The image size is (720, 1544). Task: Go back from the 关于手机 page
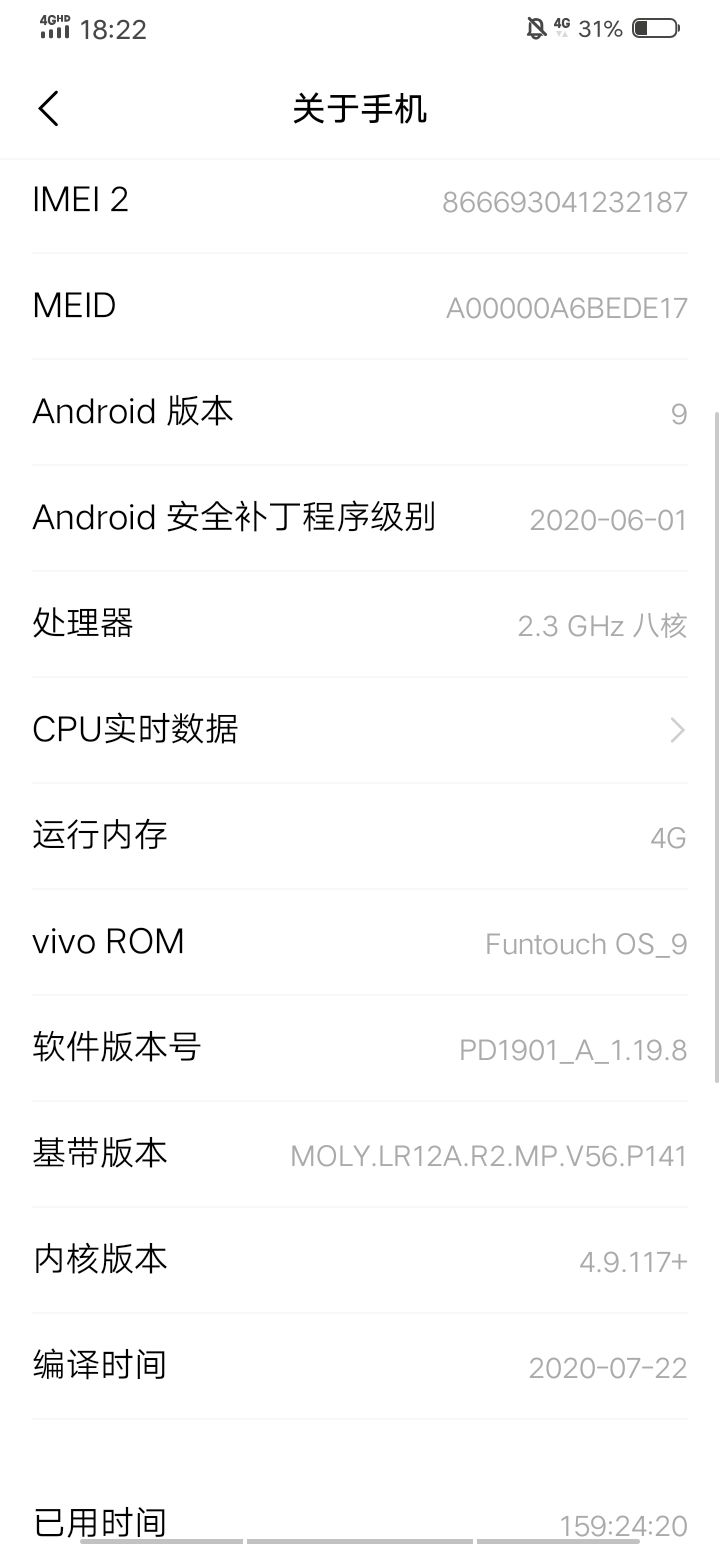click(48, 108)
